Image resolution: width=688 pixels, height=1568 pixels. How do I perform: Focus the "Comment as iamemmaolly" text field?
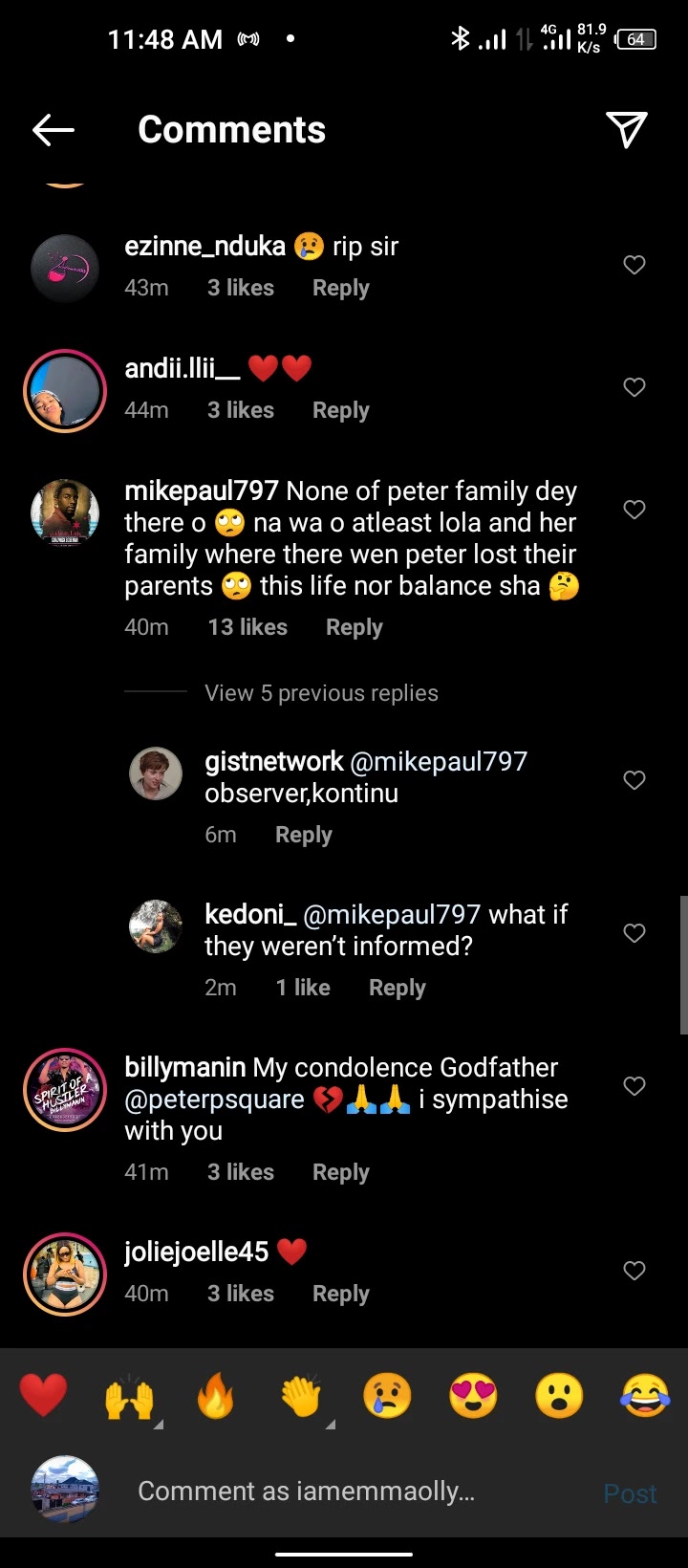pos(306,1492)
